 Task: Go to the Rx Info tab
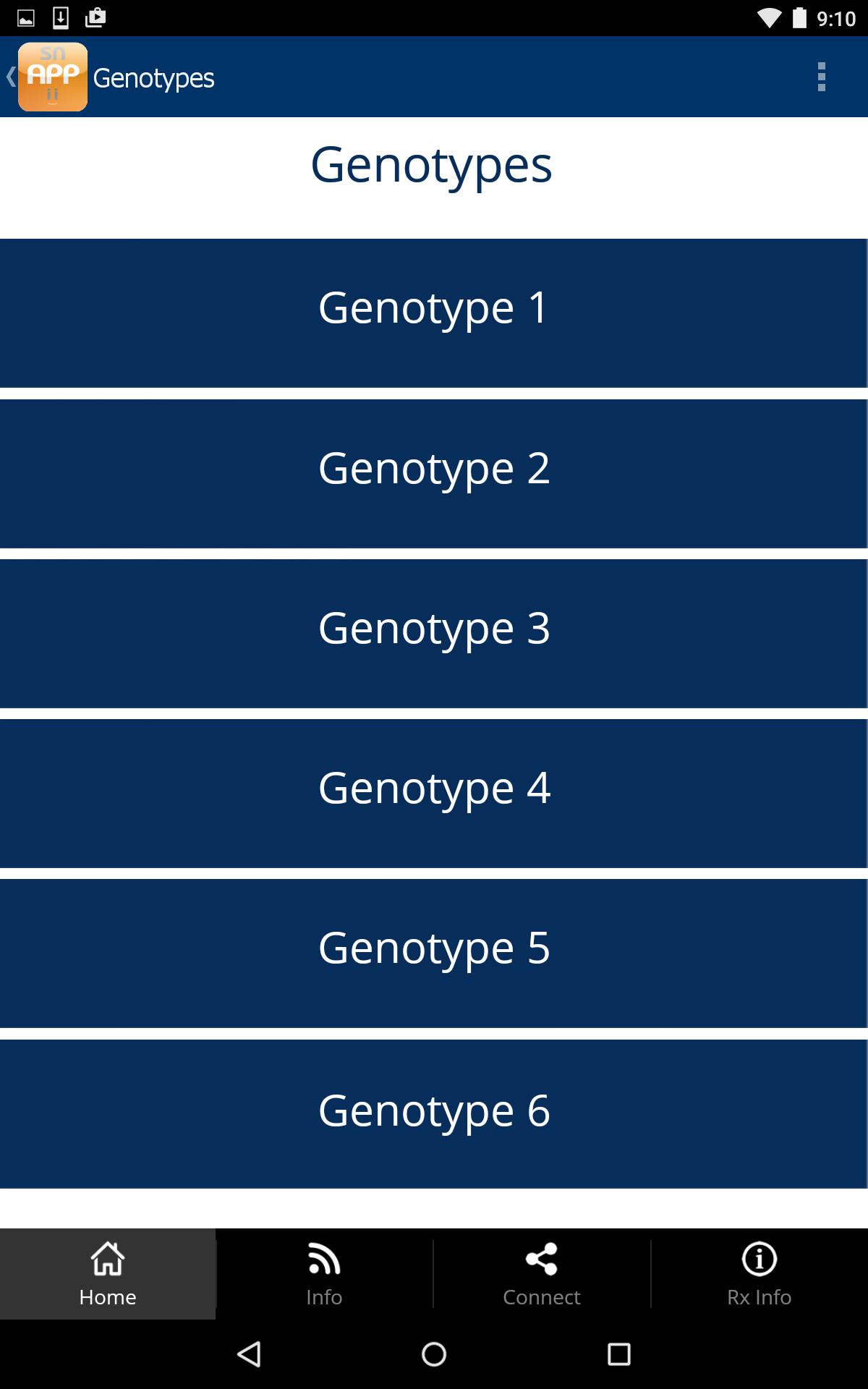coord(759,1274)
